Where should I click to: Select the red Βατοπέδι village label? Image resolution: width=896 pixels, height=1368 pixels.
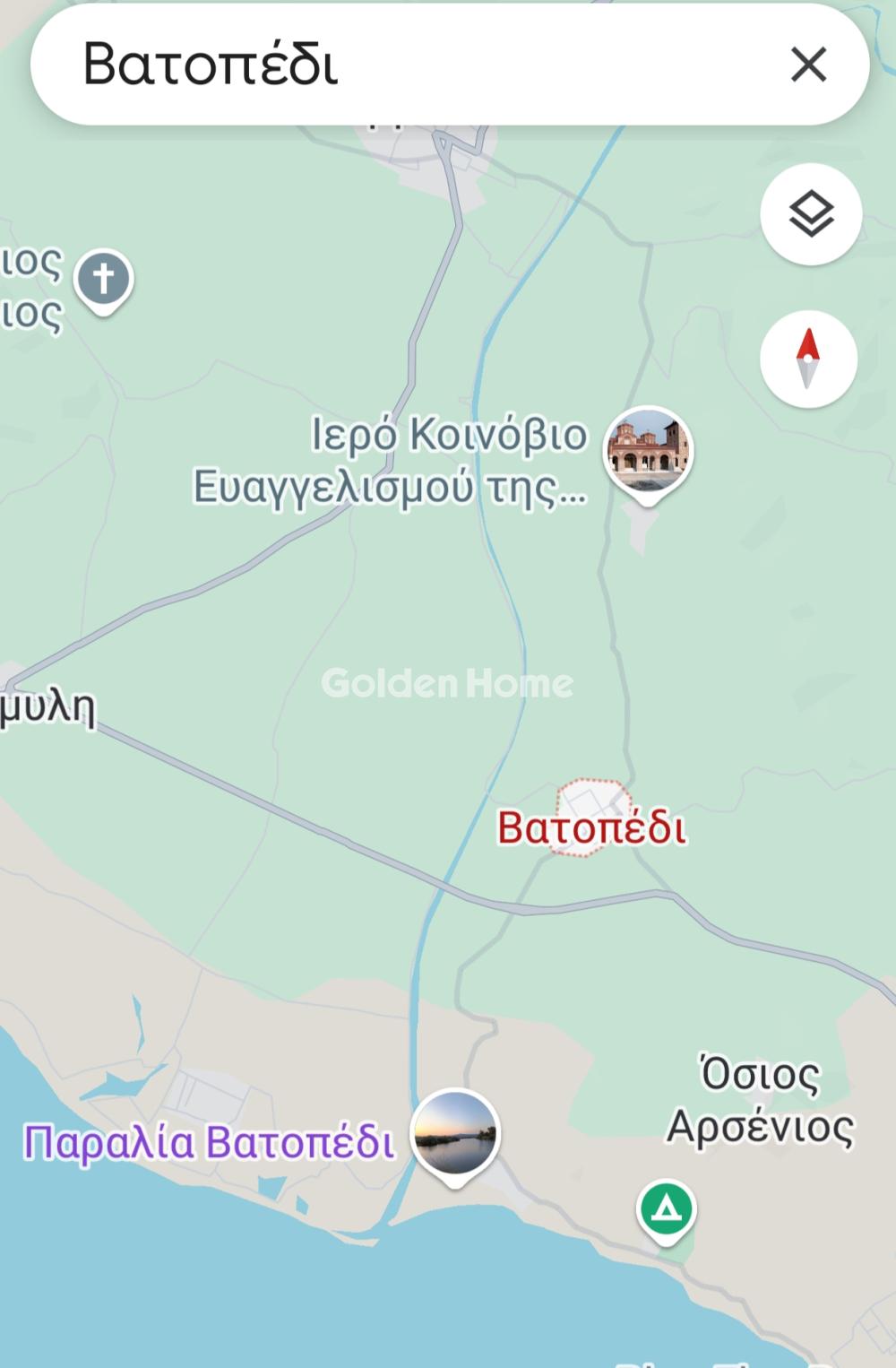point(591,827)
